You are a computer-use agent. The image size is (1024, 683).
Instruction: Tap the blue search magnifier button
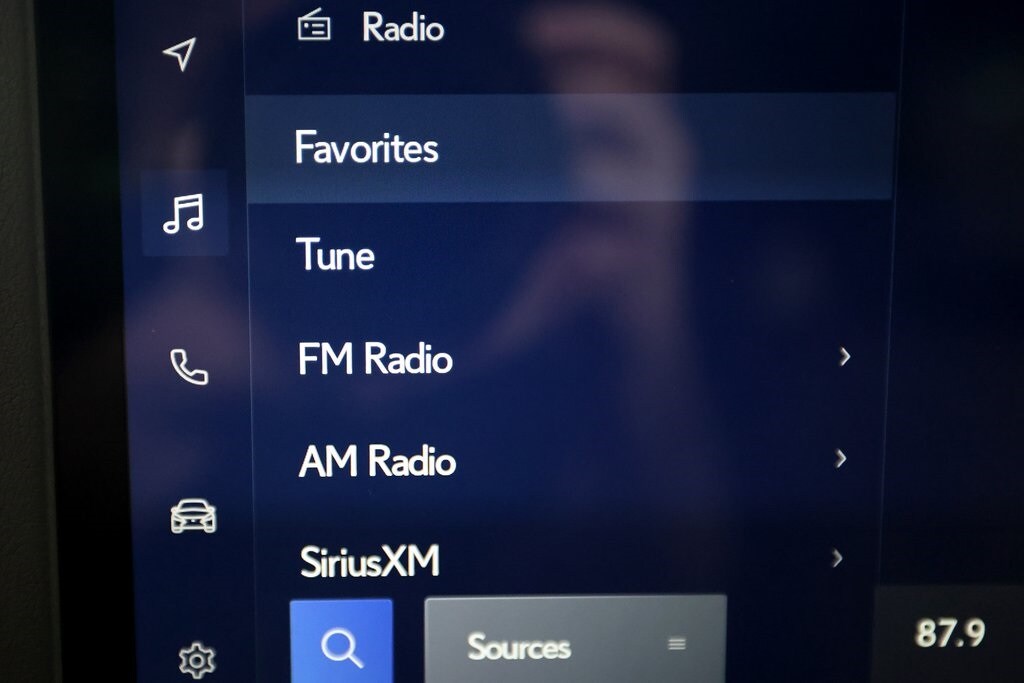(341, 645)
